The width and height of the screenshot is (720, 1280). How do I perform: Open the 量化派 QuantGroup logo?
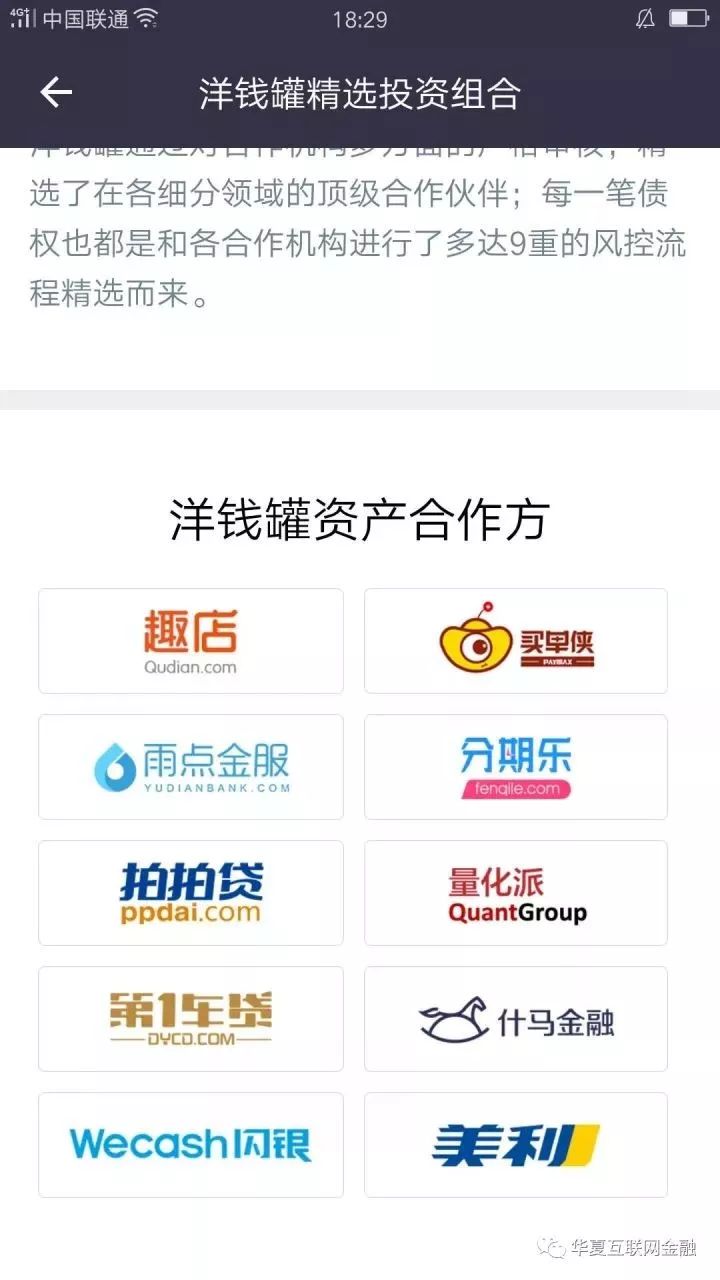click(515, 893)
